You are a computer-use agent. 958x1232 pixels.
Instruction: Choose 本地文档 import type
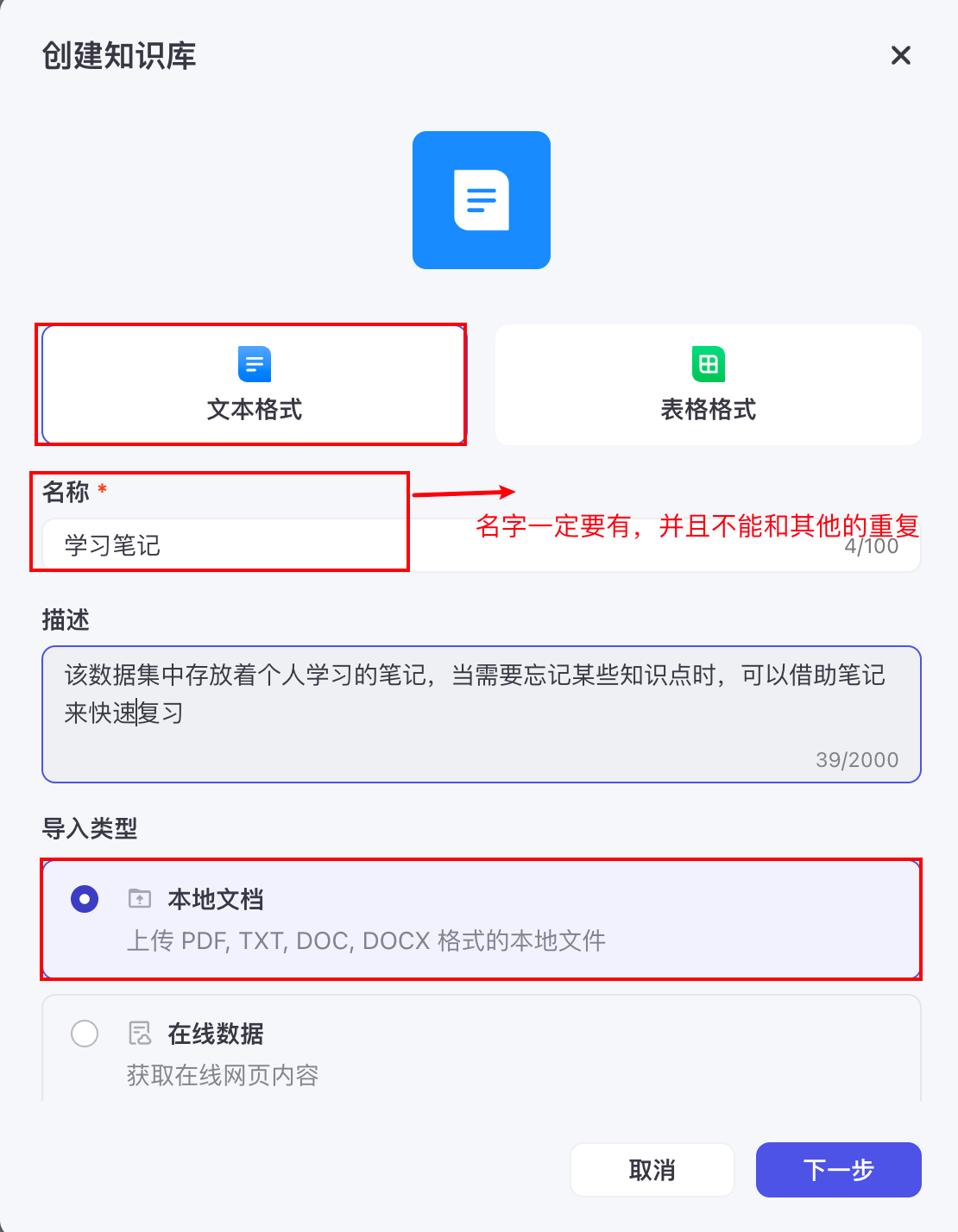(x=85, y=899)
